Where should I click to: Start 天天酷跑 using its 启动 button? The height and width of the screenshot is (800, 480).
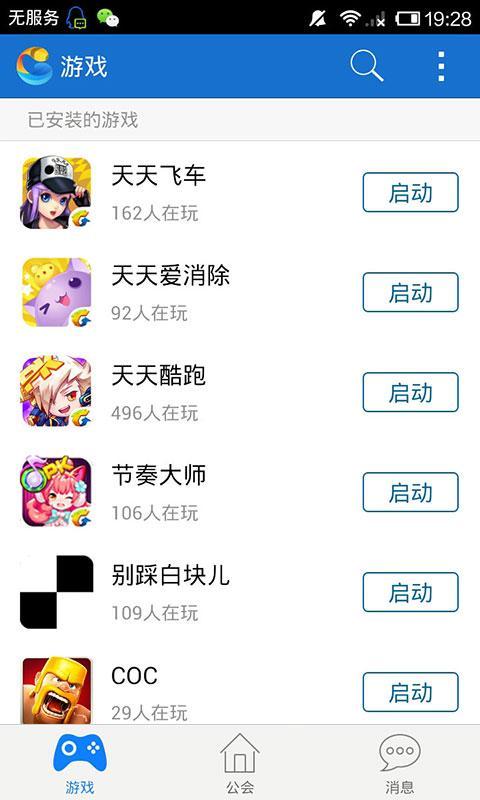[411, 392]
